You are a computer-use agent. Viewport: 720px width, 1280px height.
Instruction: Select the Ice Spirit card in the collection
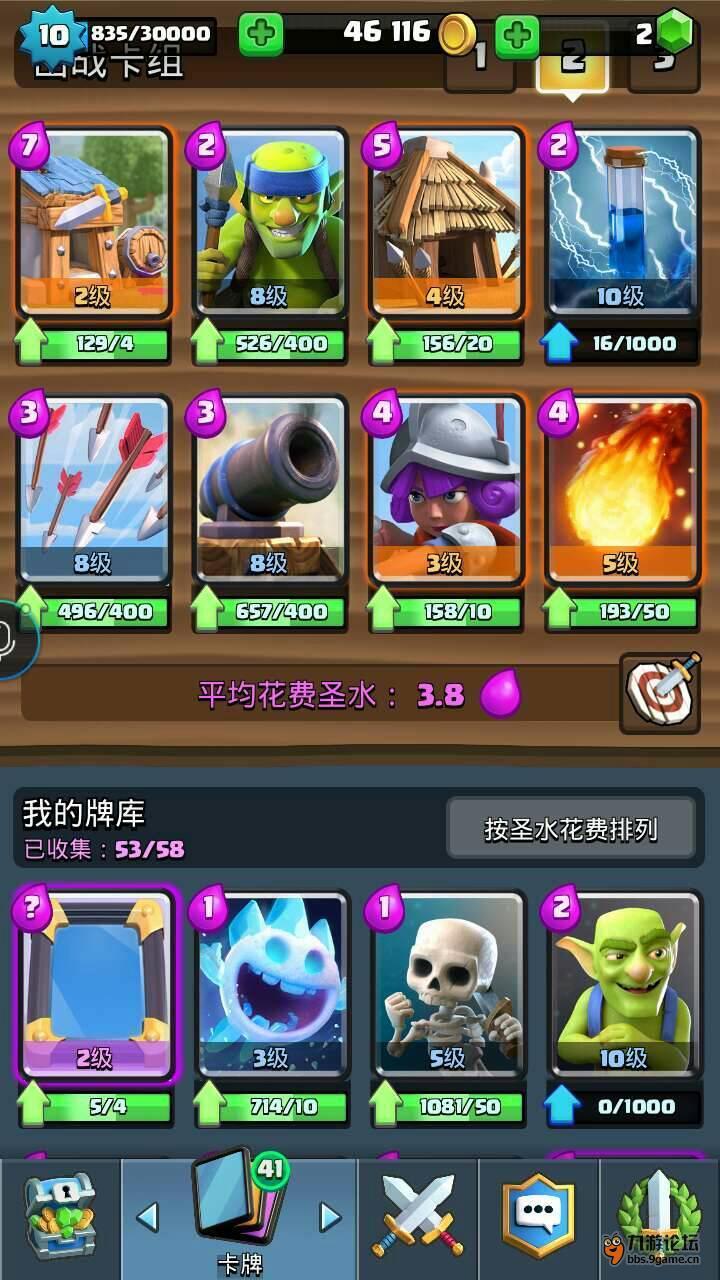click(x=269, y=985)
